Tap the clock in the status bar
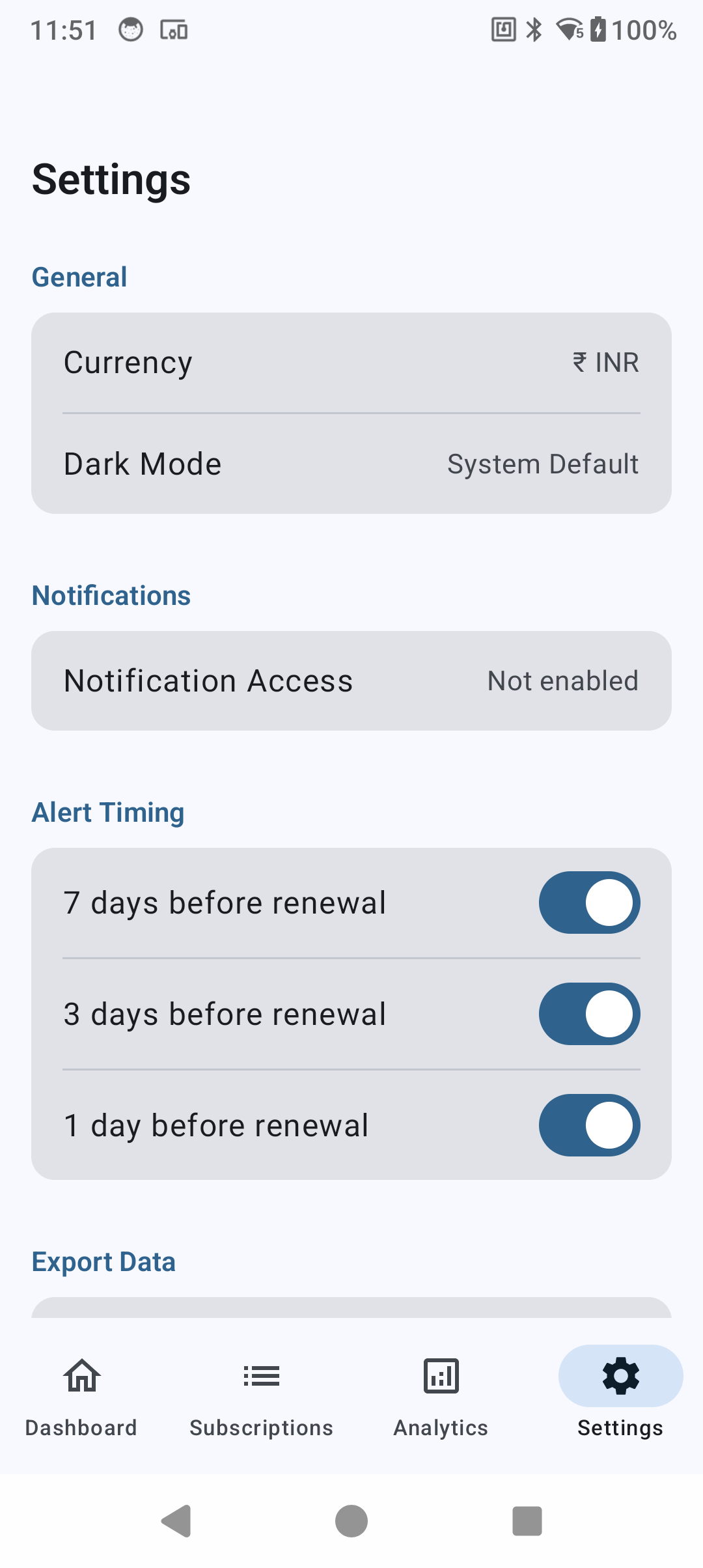This screenshot has height=1568, width=703. [64, 29]
